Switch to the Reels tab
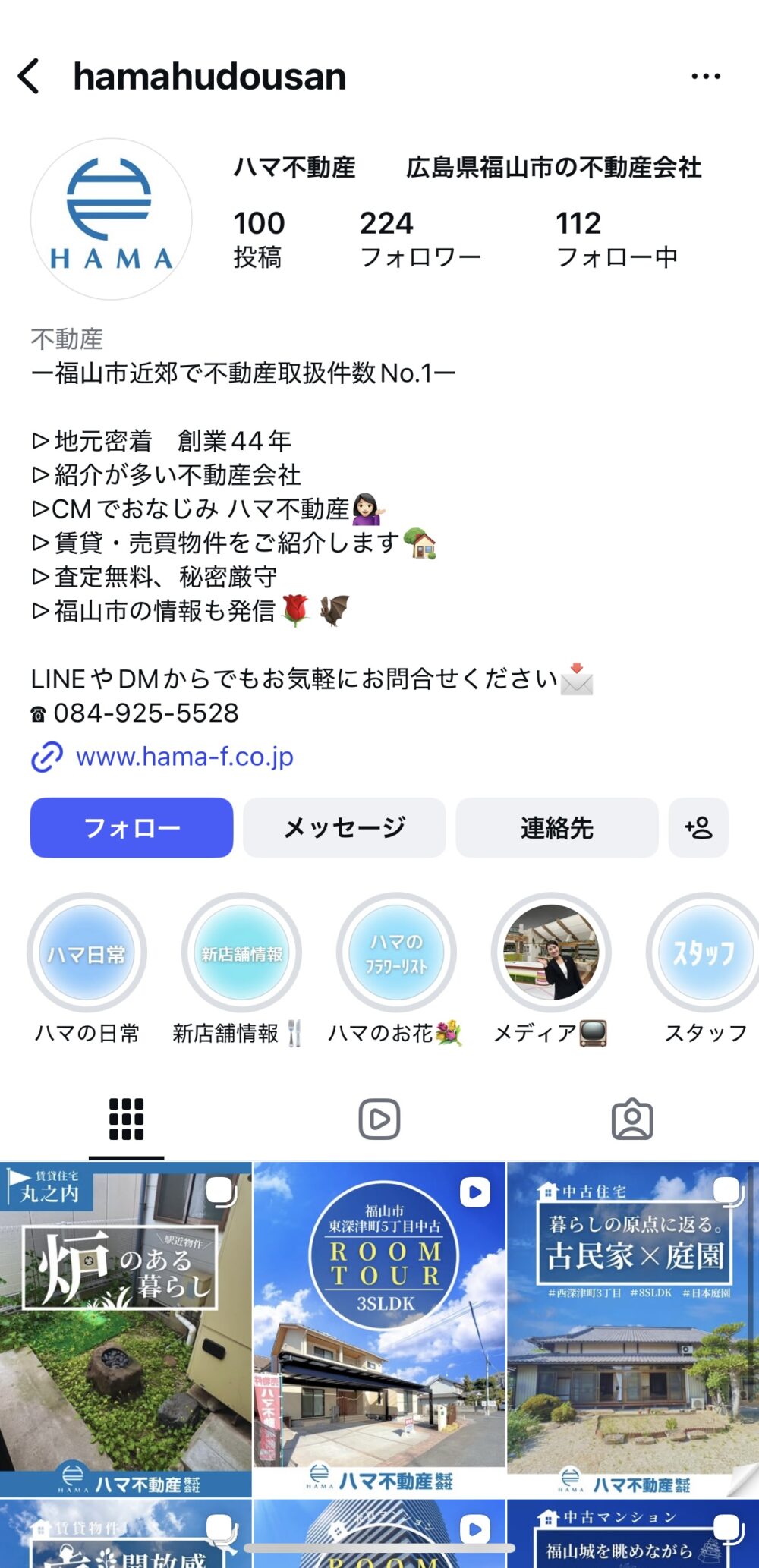The height and width of the screenshot is (1568, 759). click(379, 1119)
